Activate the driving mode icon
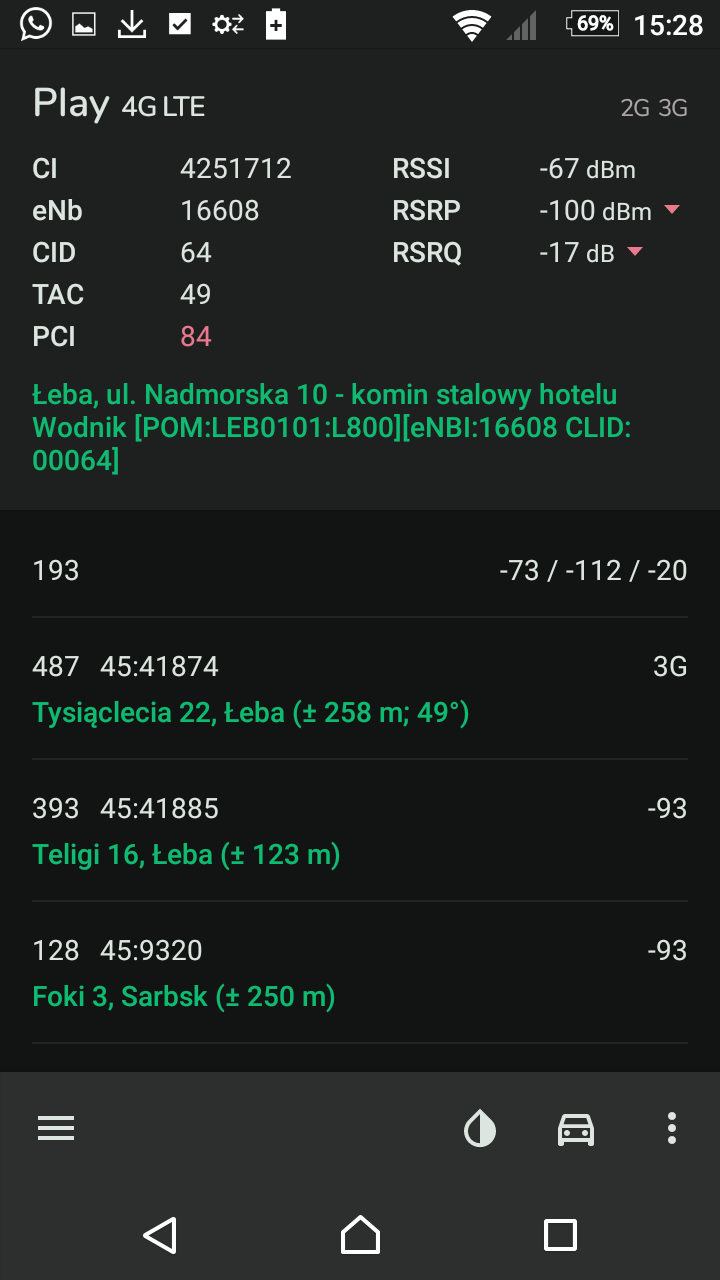The image size is (720, 1280). (x=573, y=1128)
